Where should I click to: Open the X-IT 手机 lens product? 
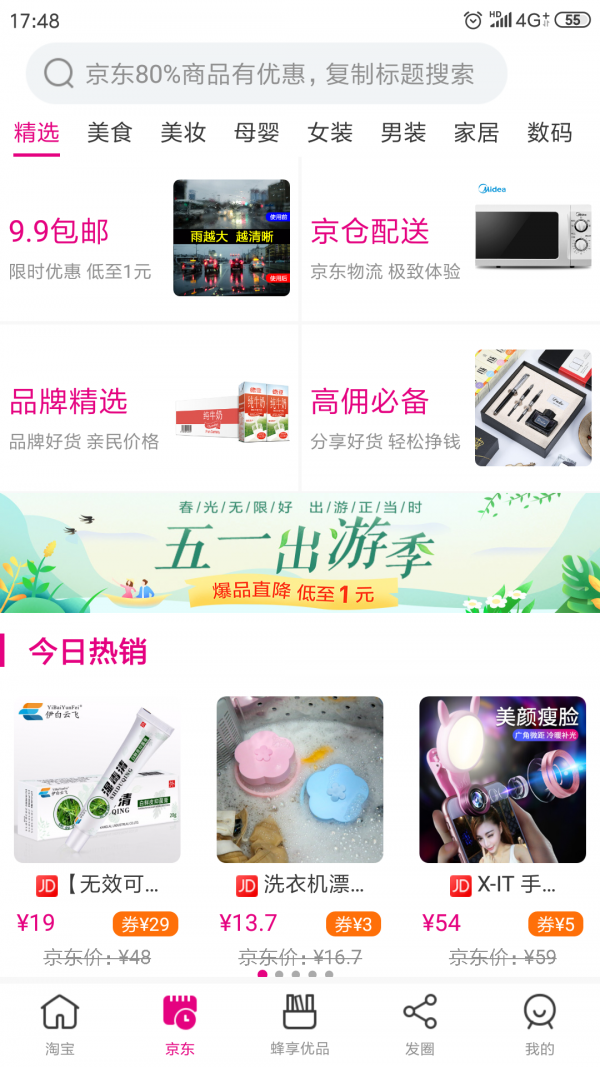502,780
